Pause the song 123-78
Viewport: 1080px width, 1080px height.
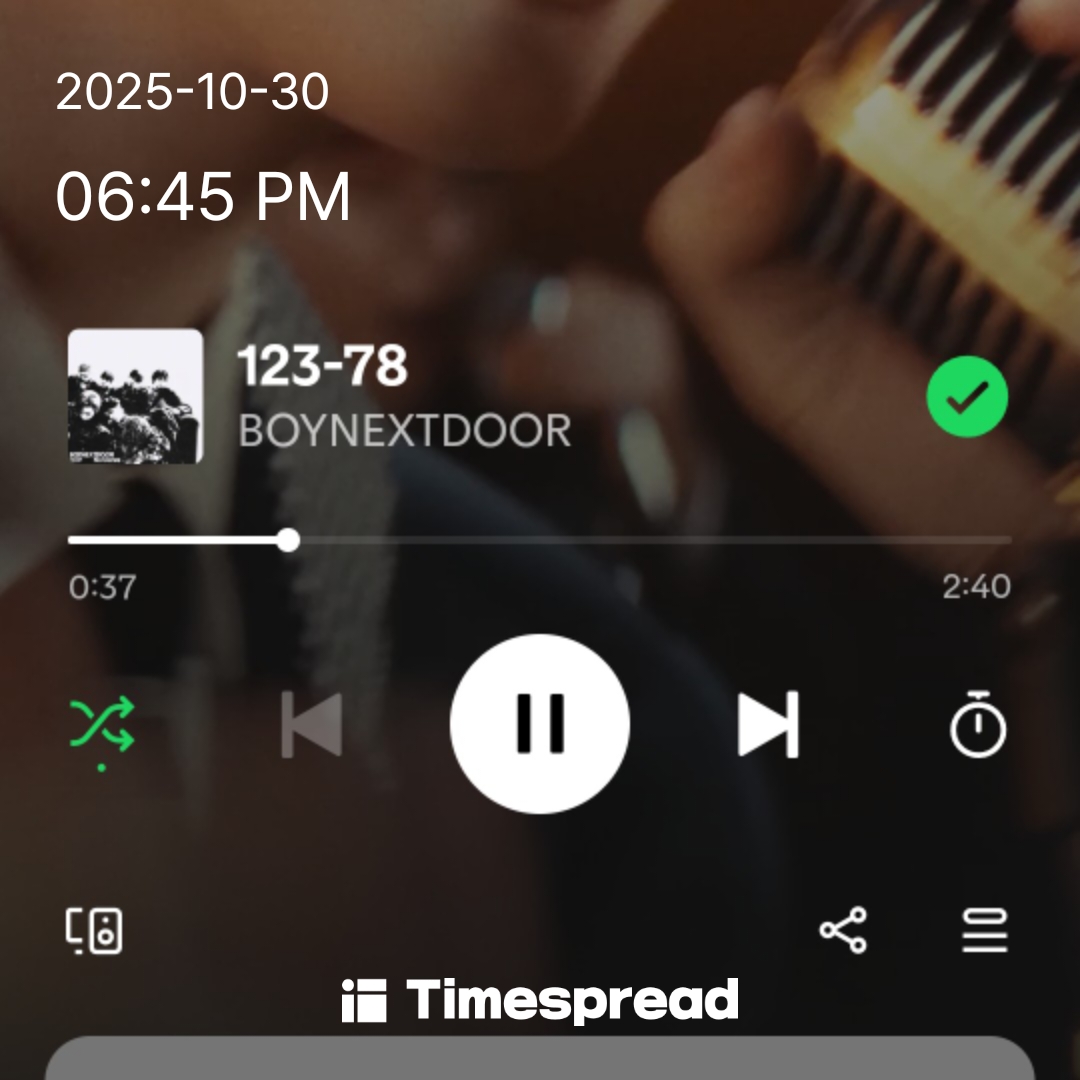point(540,723)
